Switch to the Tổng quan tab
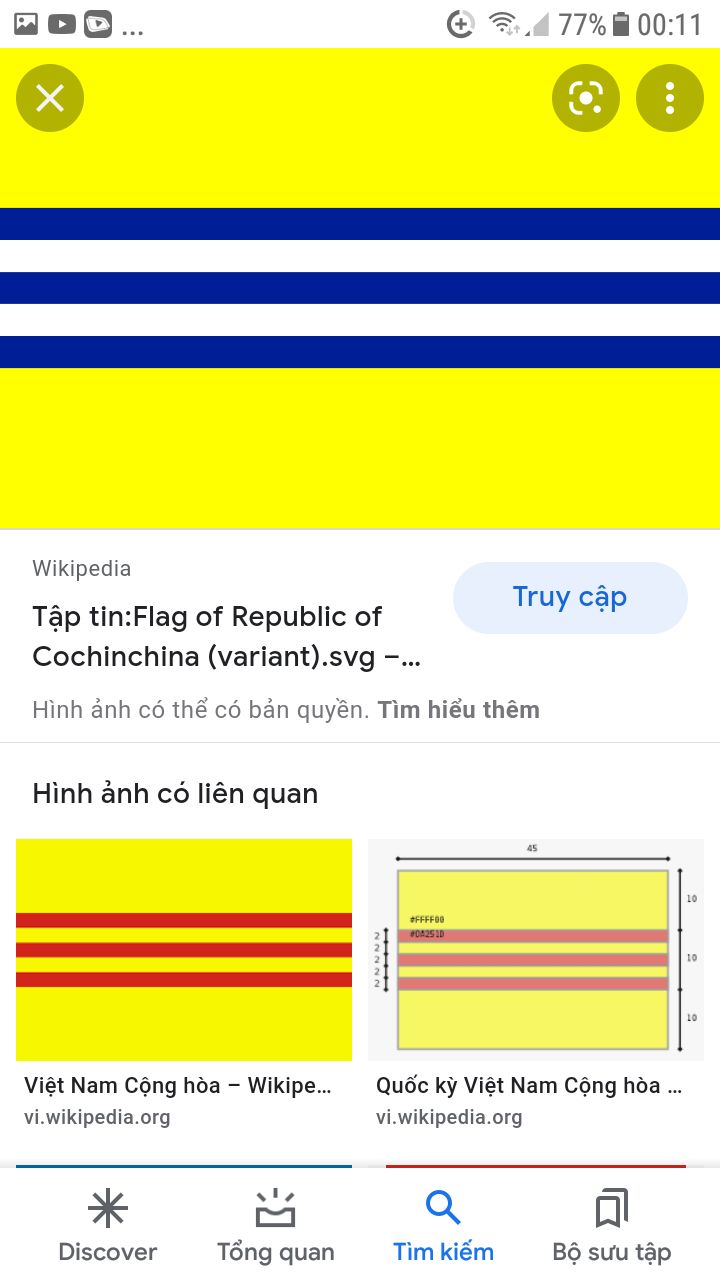 [276, 1226]
